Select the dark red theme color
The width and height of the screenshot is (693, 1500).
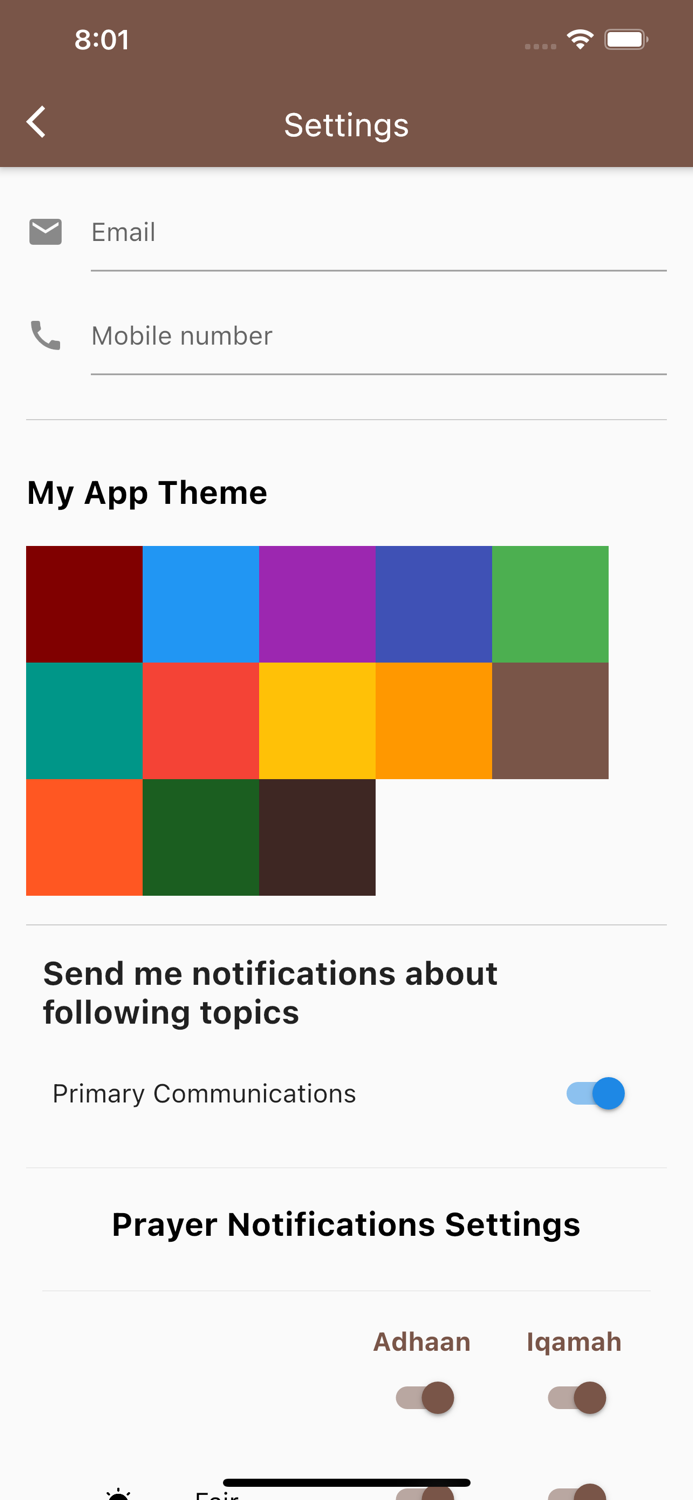coord(84,604)
